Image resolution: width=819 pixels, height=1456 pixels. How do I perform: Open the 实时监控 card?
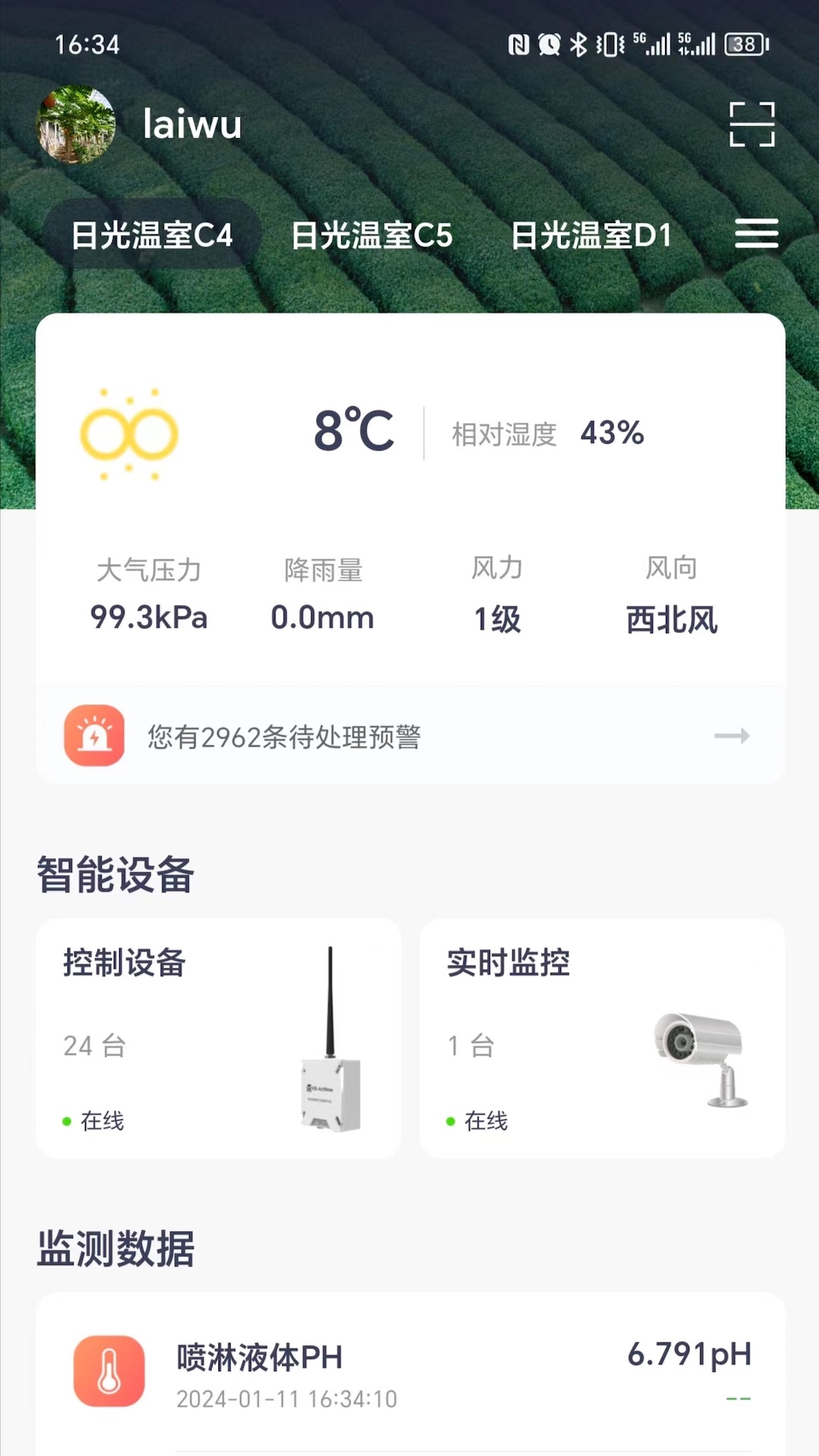point(602,1037)
